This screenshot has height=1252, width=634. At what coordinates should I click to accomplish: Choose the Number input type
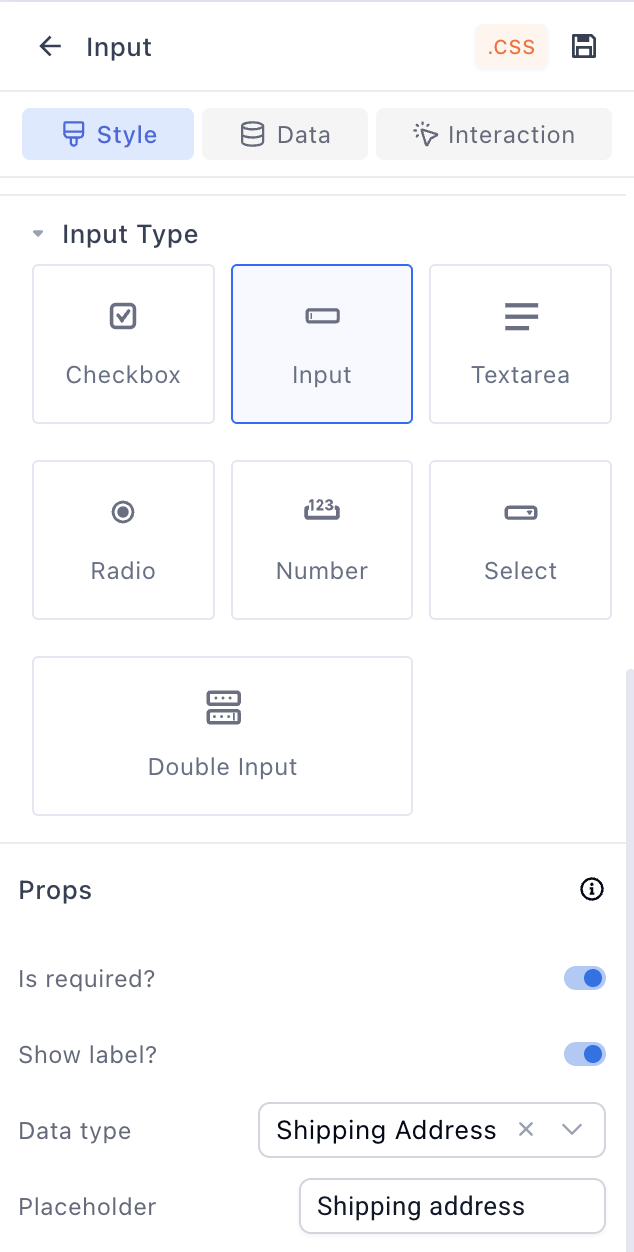coord(322,540)
